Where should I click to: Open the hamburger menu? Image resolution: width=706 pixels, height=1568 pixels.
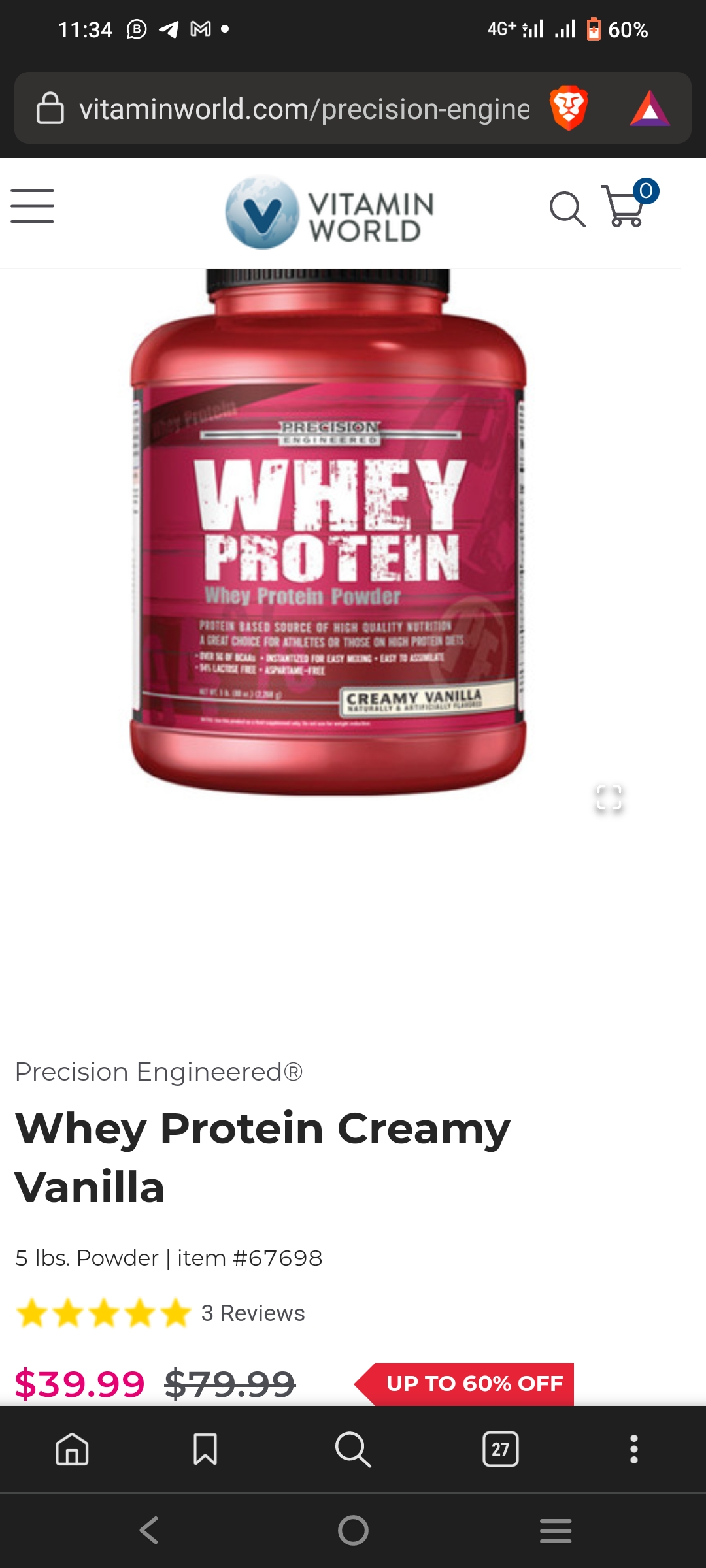point(33,206)
